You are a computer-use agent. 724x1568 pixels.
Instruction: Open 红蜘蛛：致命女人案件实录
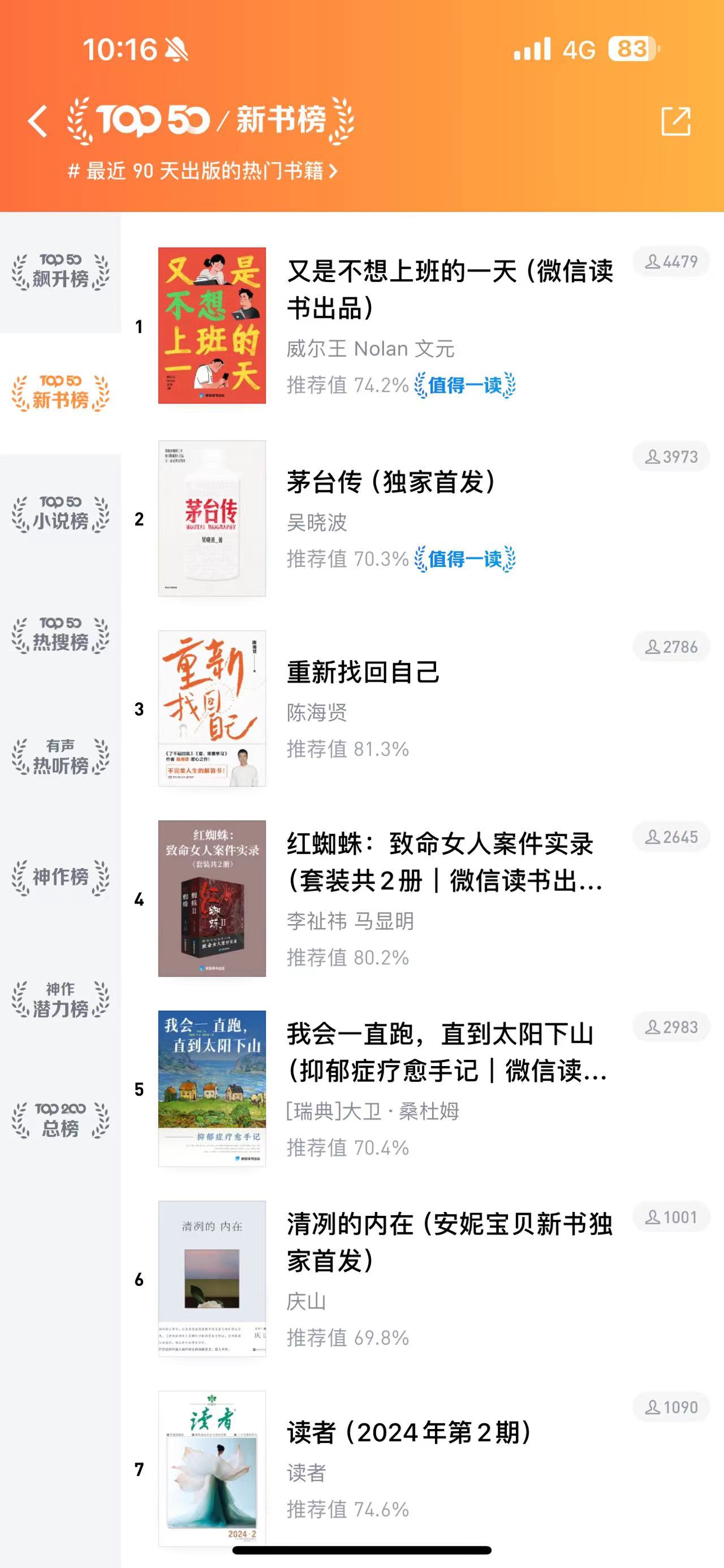[445, 862]
